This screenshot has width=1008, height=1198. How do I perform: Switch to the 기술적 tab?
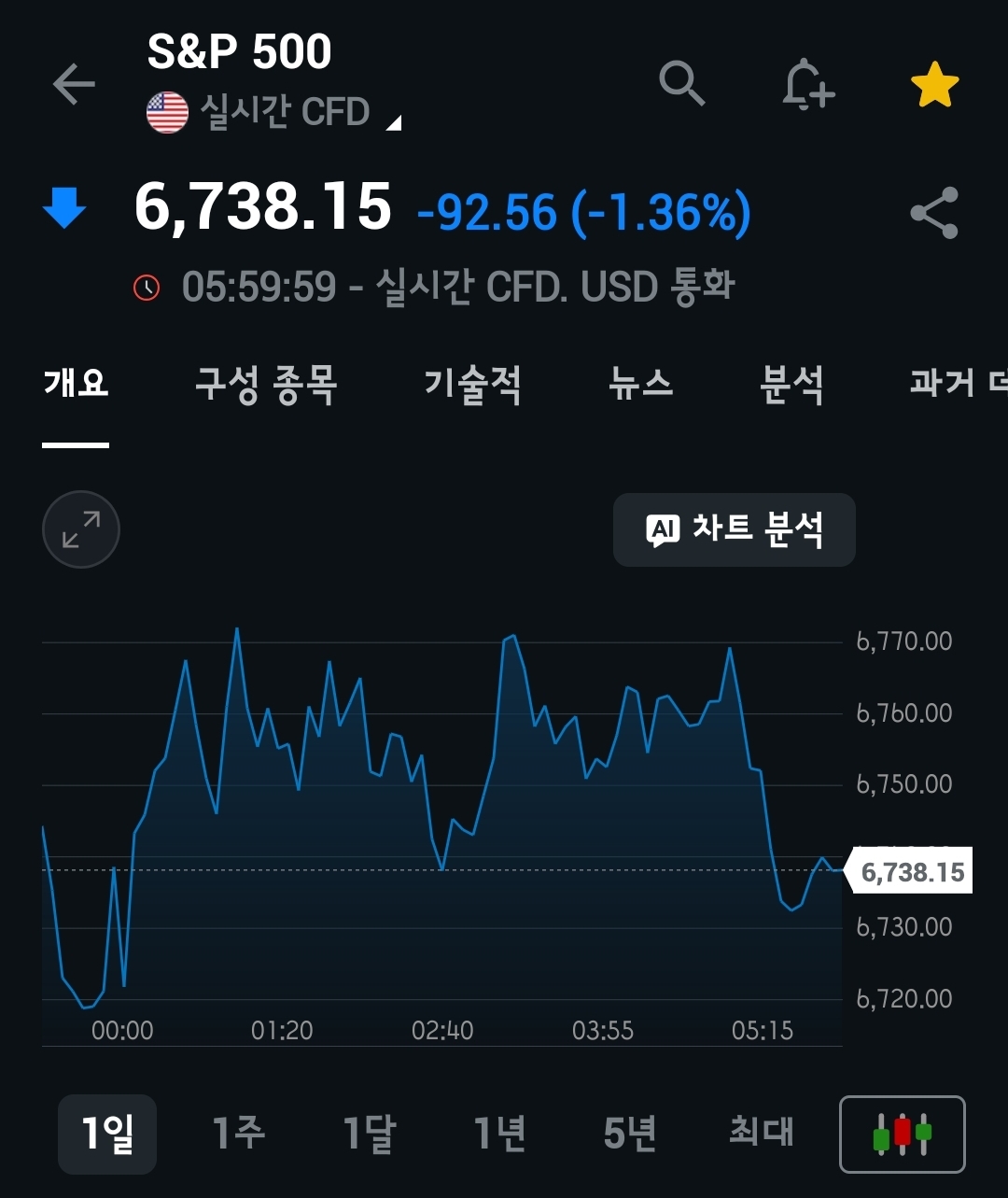pyautogui.click(x=472, y=384)
